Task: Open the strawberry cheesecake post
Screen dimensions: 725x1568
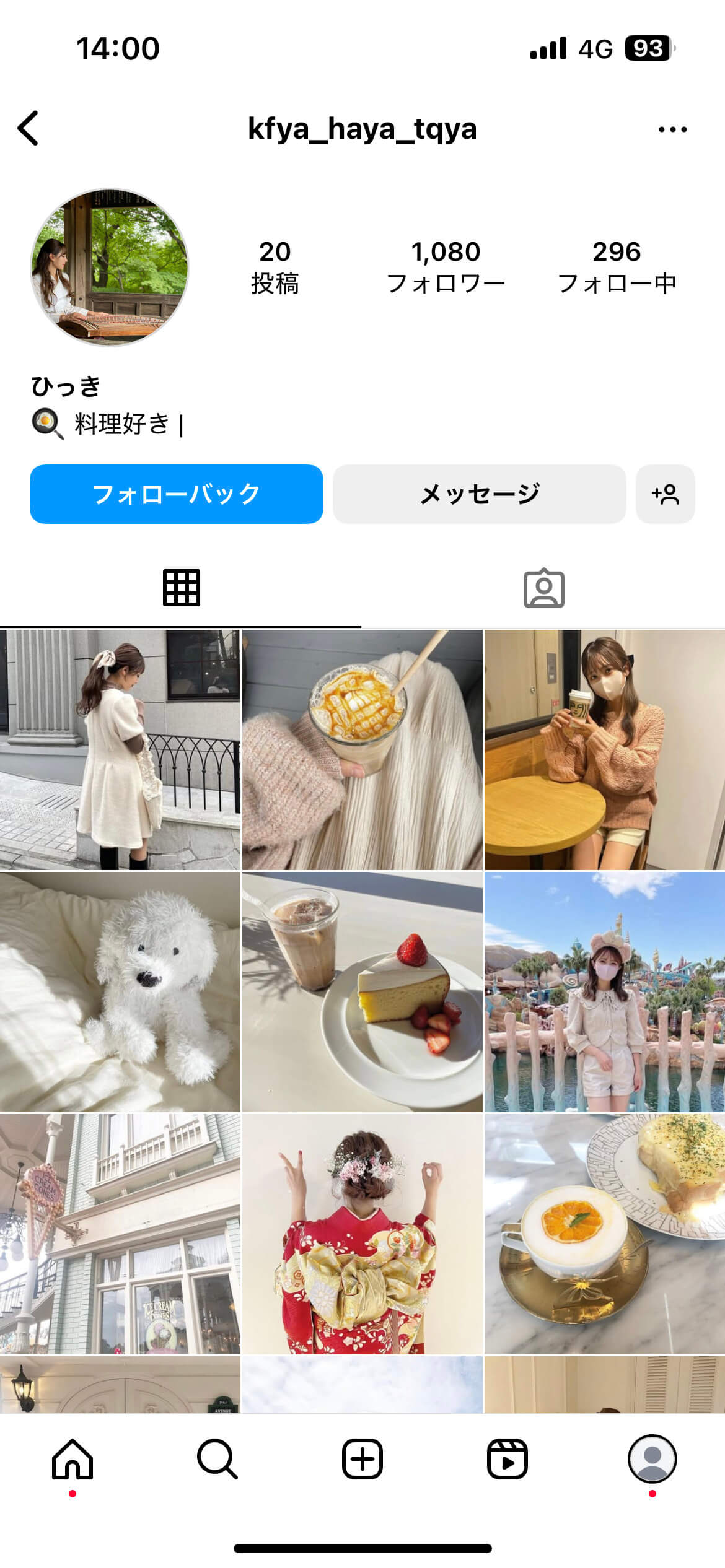Action: (x=362, y=991)
